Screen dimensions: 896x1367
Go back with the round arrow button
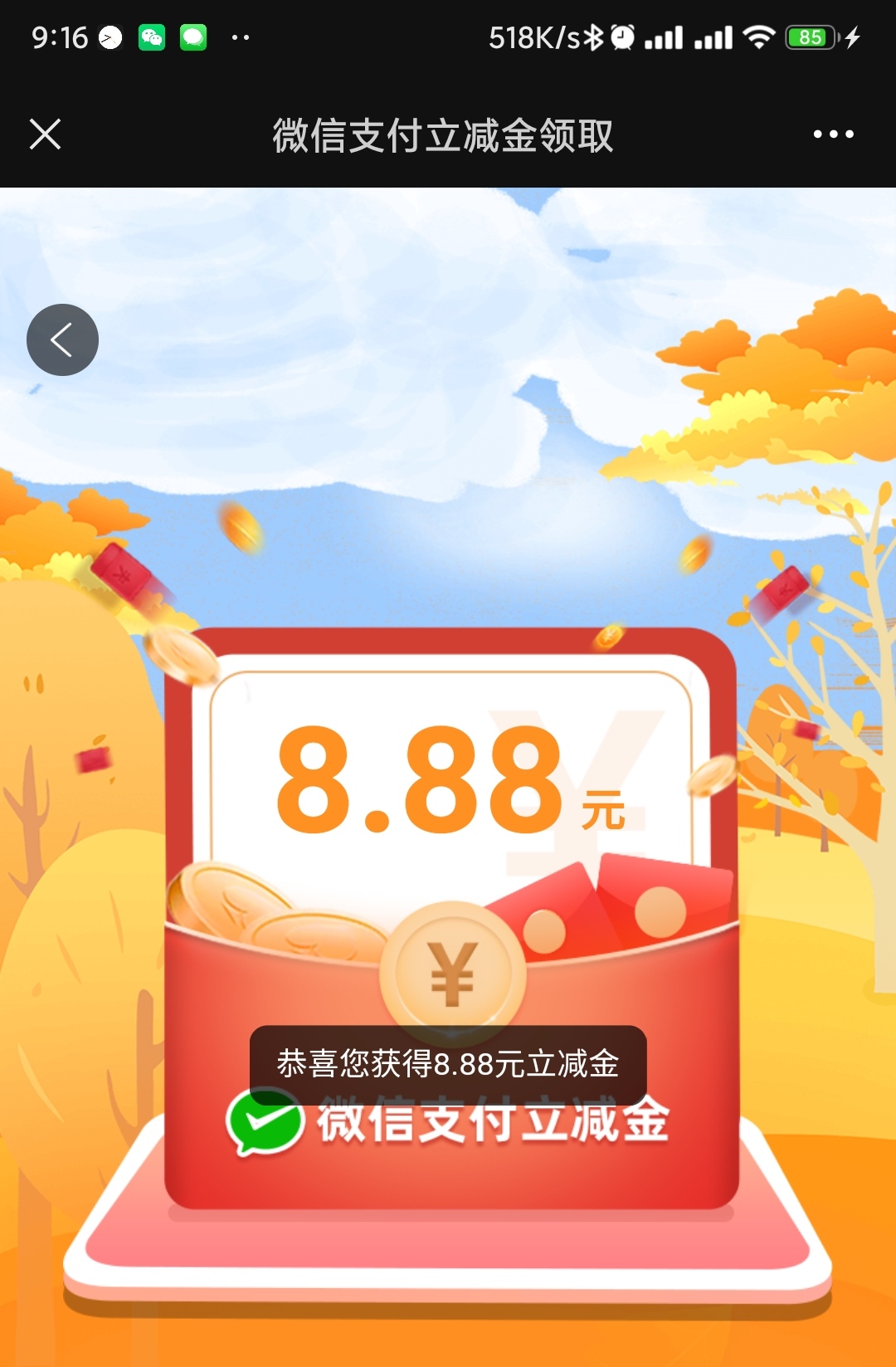[62, 339]
